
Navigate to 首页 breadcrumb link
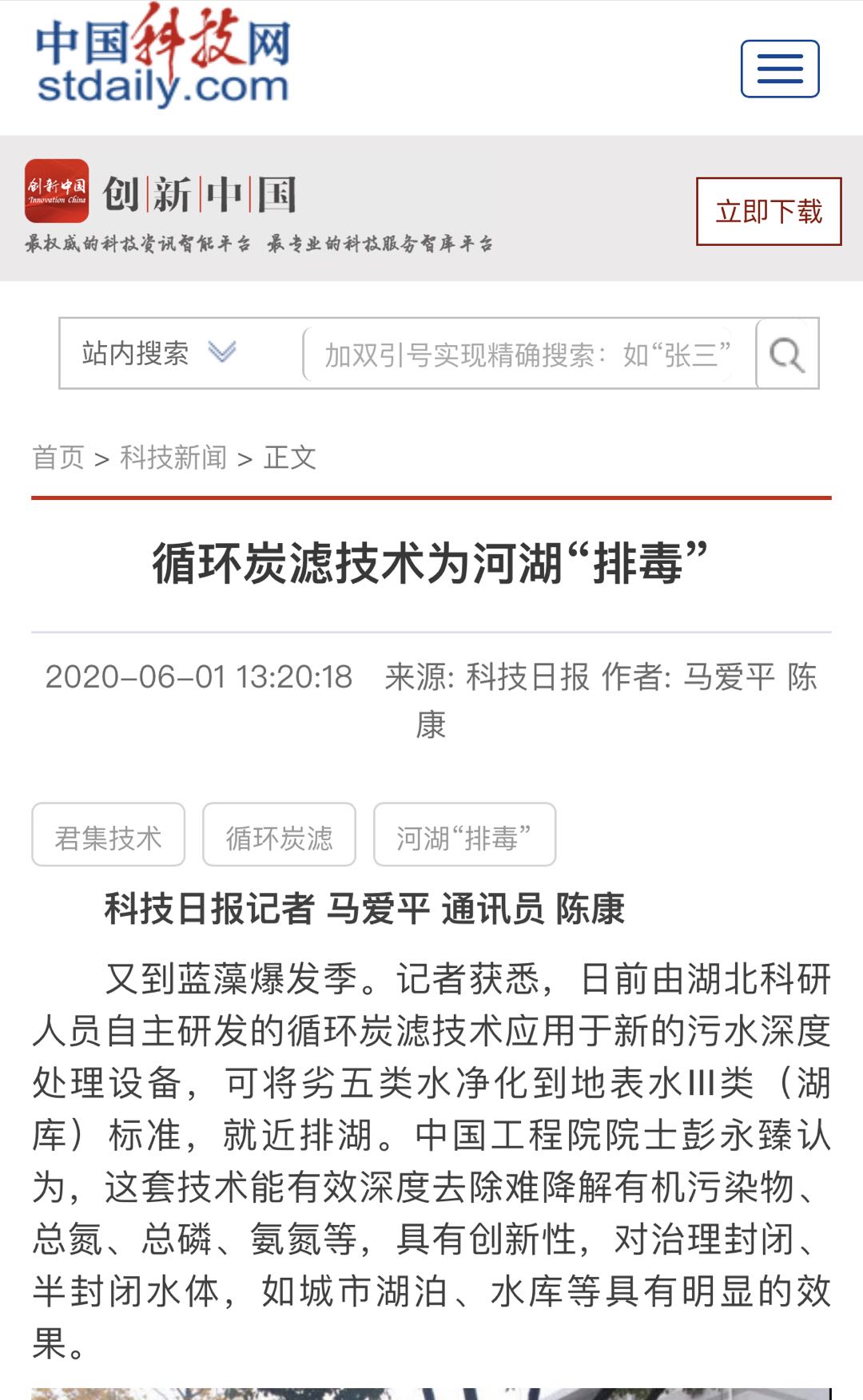click(x=57, y=457)
